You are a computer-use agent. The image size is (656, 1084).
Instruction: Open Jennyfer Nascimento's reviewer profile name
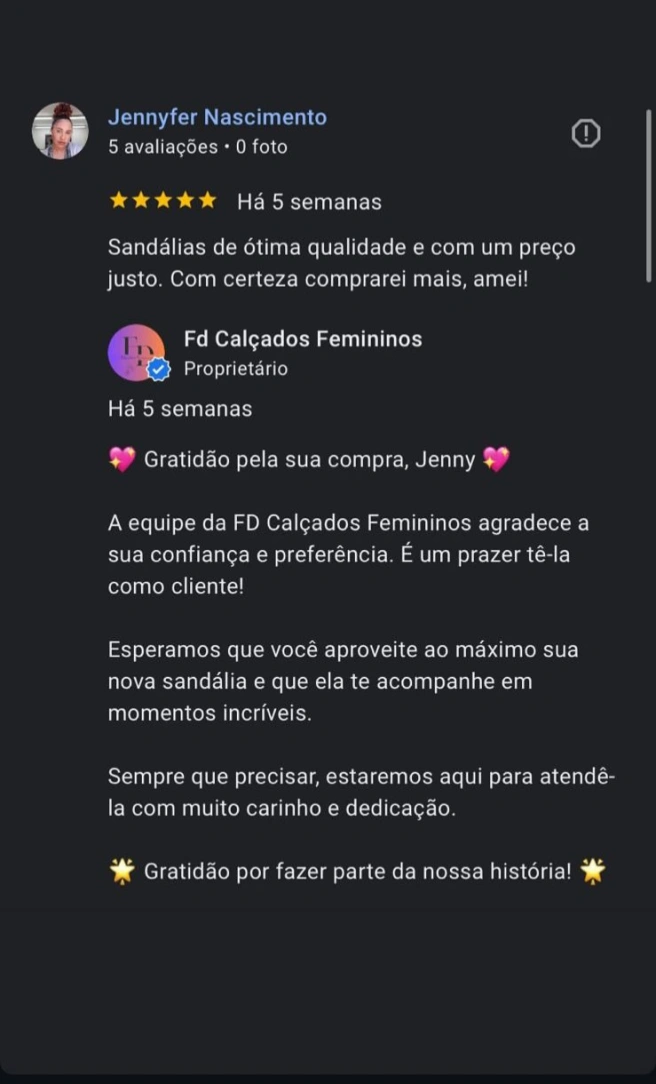[x=217, y=117]
